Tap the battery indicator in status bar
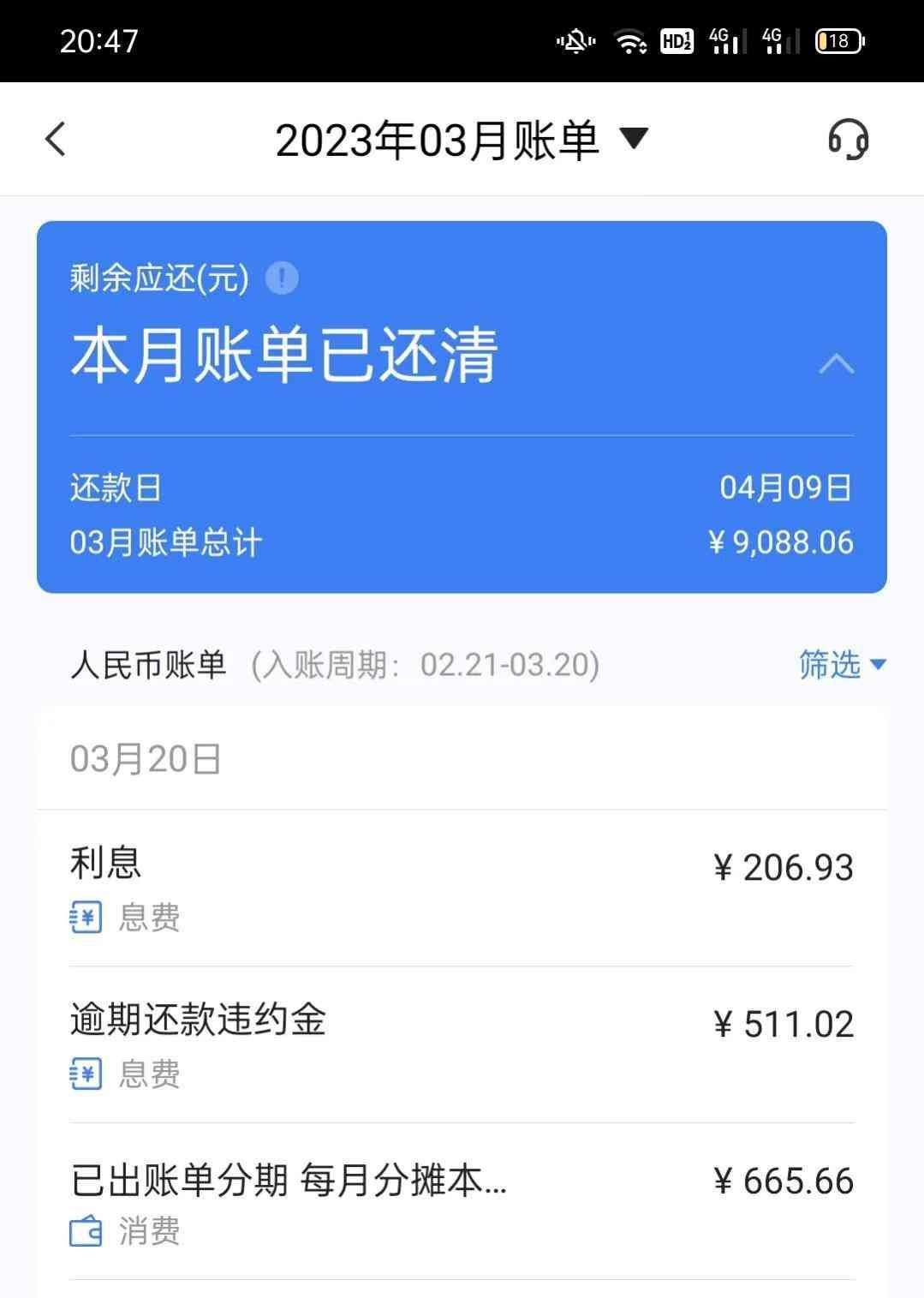Image resolution: width=924 pixels, height=1298 pixels. tap(837, 40)
